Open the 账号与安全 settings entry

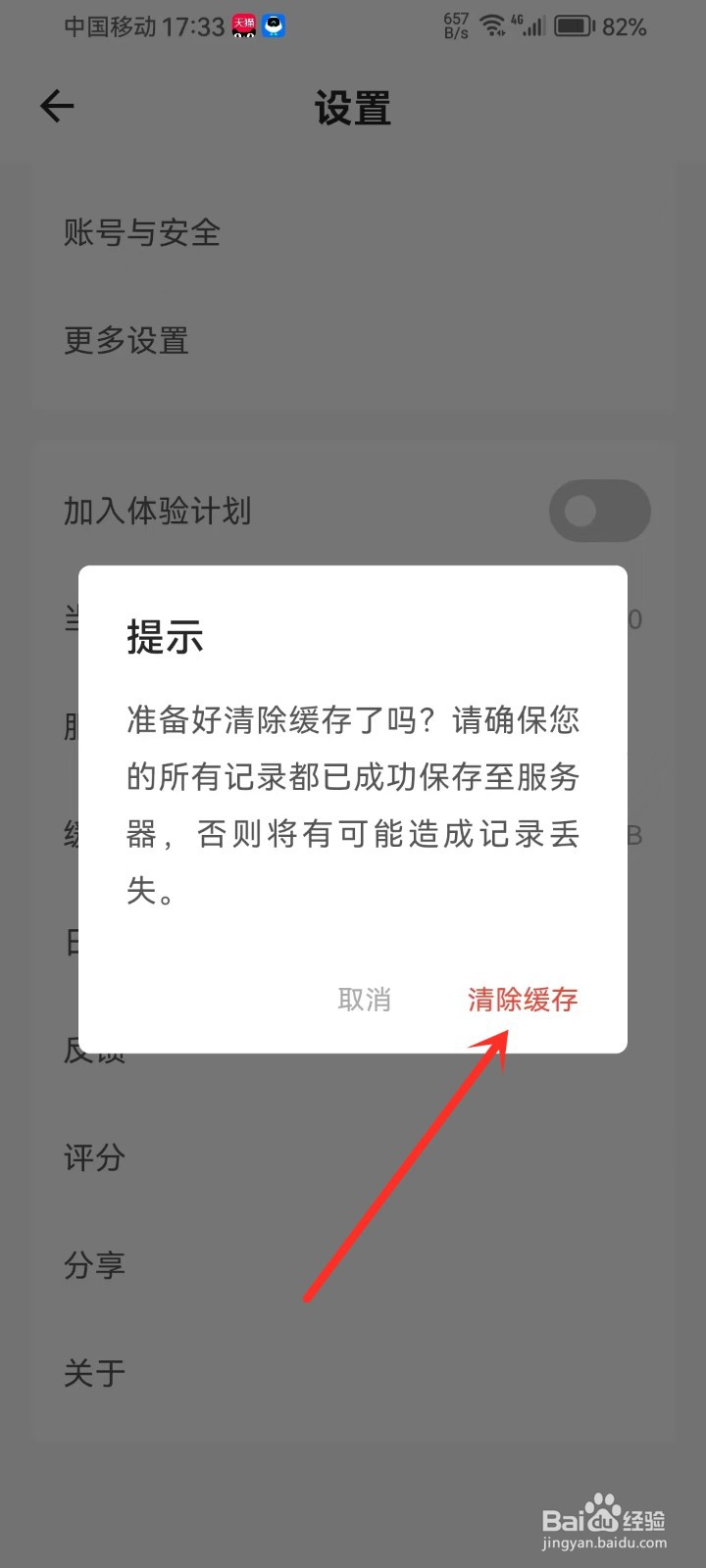pos(140,233)
